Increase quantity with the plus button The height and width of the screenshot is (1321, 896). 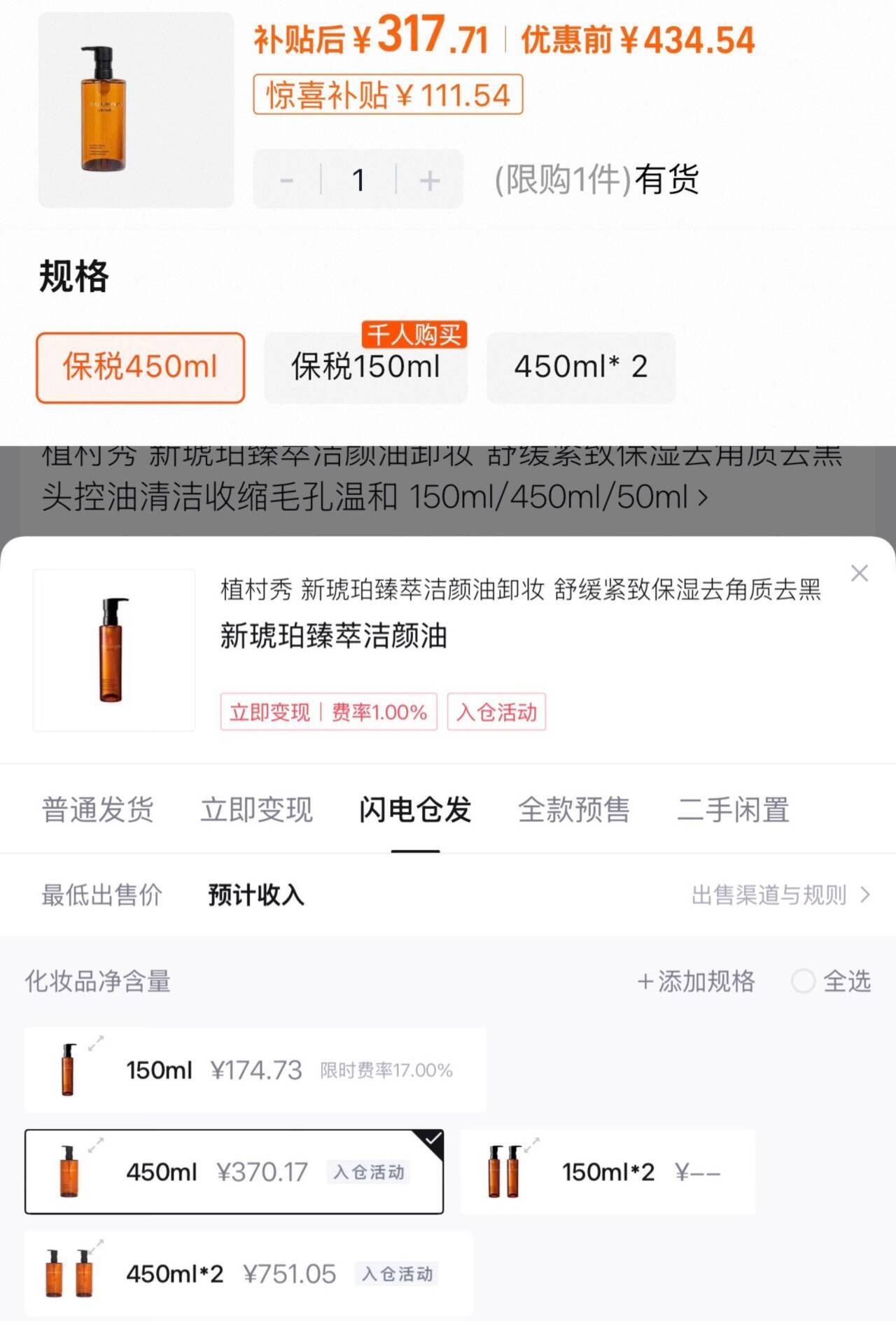429,180
